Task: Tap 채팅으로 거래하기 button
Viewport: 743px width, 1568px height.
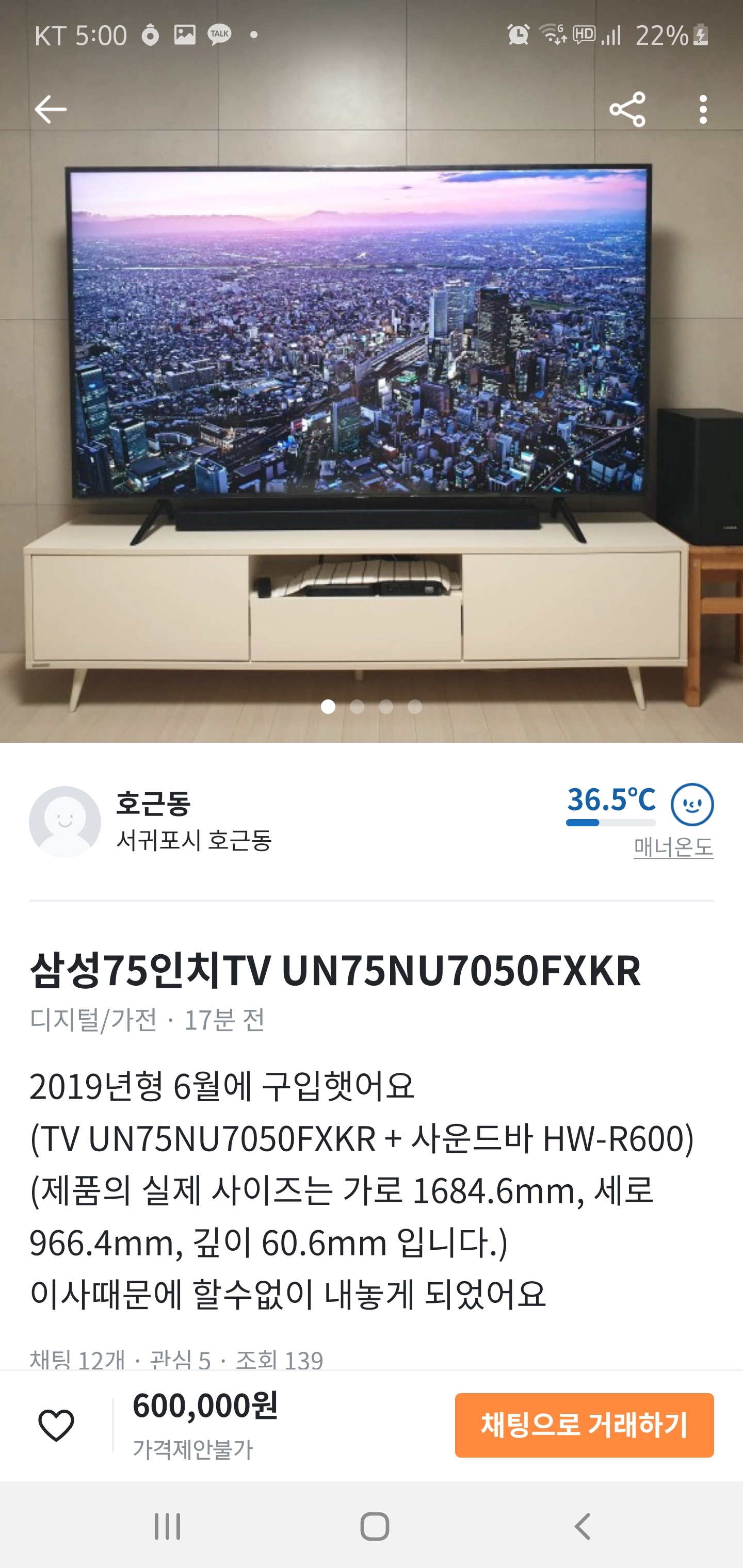Action: click(x=584, y=1425)
